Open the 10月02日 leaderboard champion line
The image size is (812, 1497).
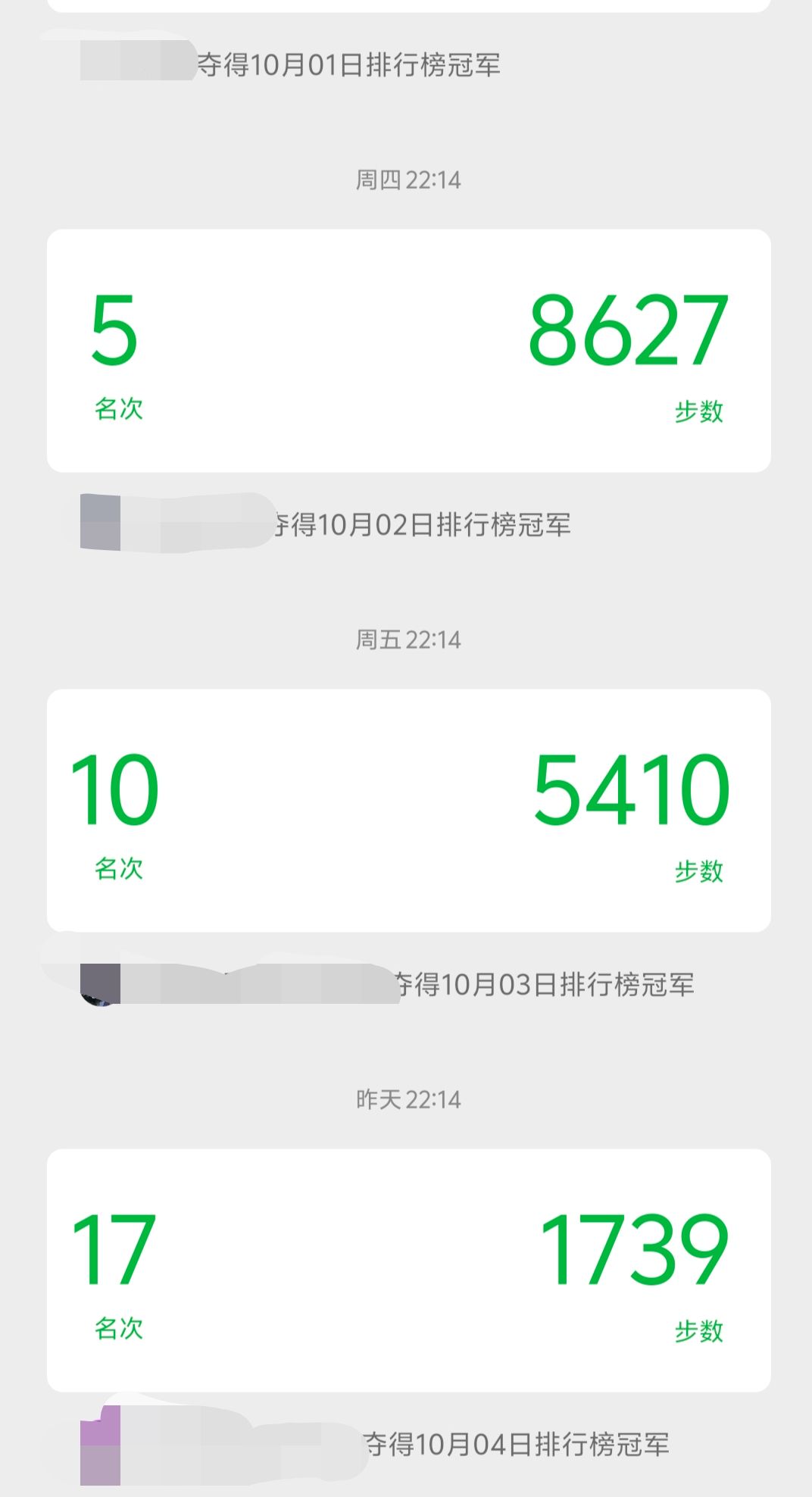coord(420,524)
